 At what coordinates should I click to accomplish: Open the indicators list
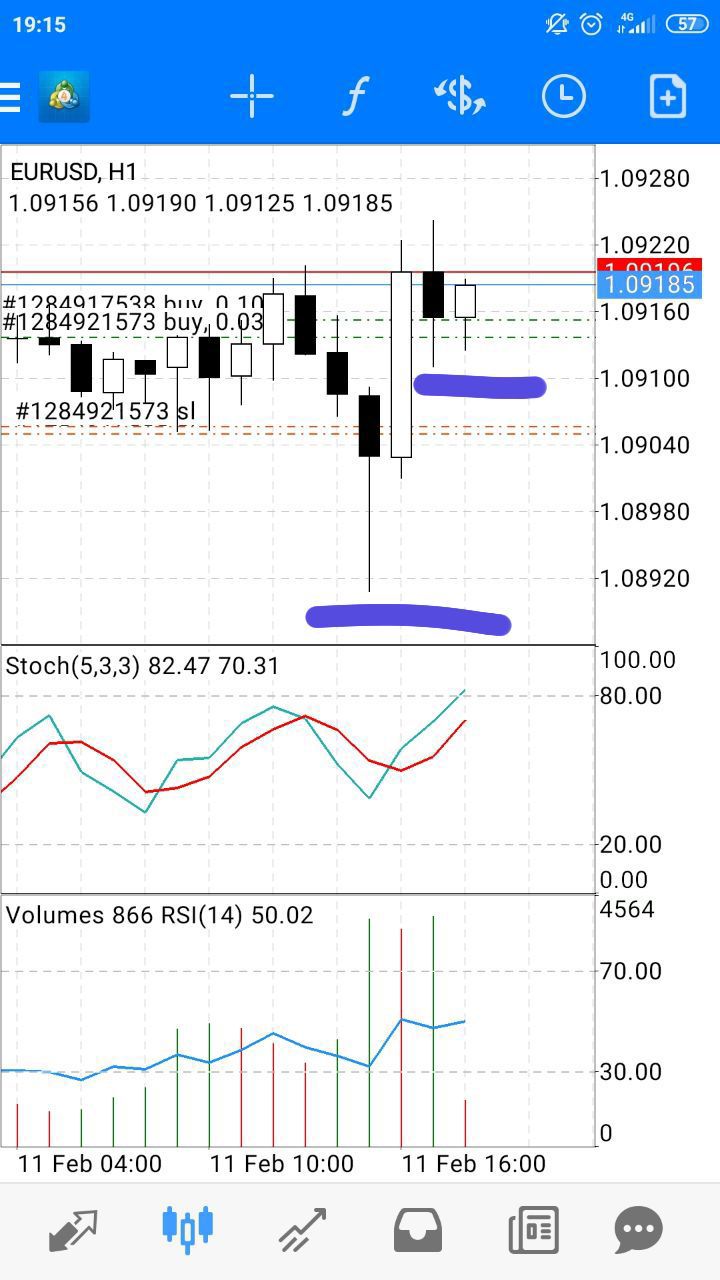point(355,97)
